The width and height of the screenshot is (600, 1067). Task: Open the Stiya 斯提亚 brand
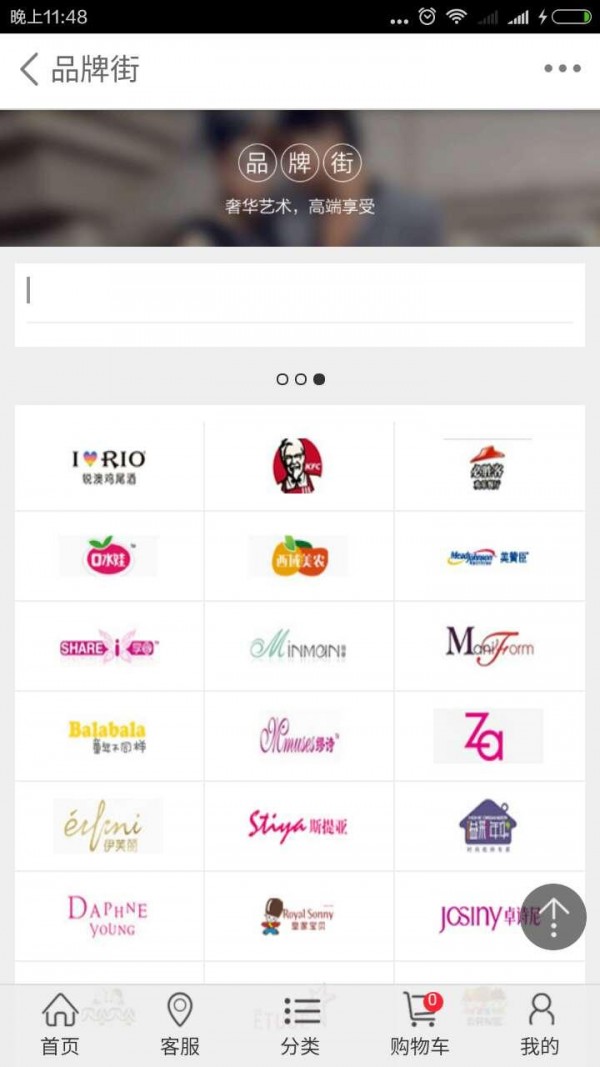point(298,826)
